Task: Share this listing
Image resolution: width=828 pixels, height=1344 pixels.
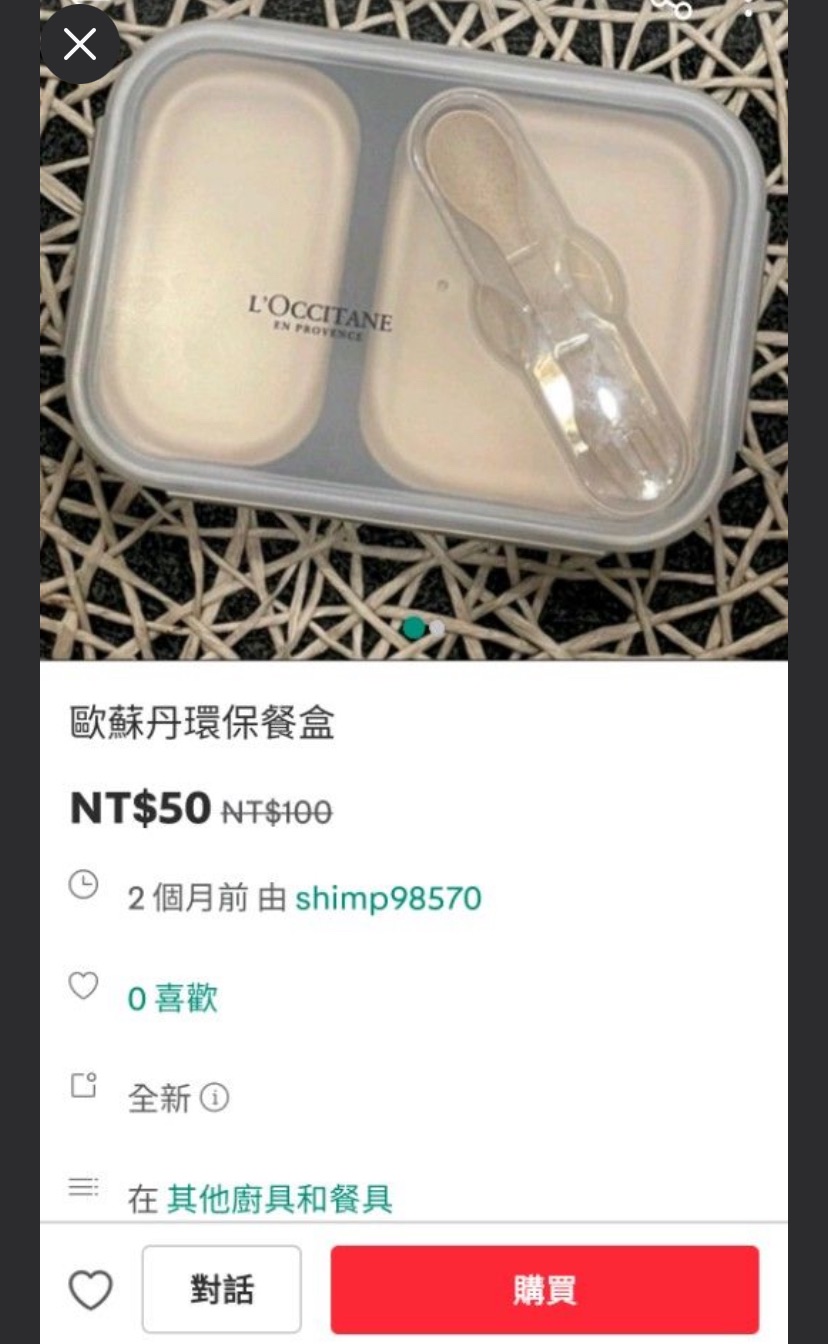Action: [671, 8]
